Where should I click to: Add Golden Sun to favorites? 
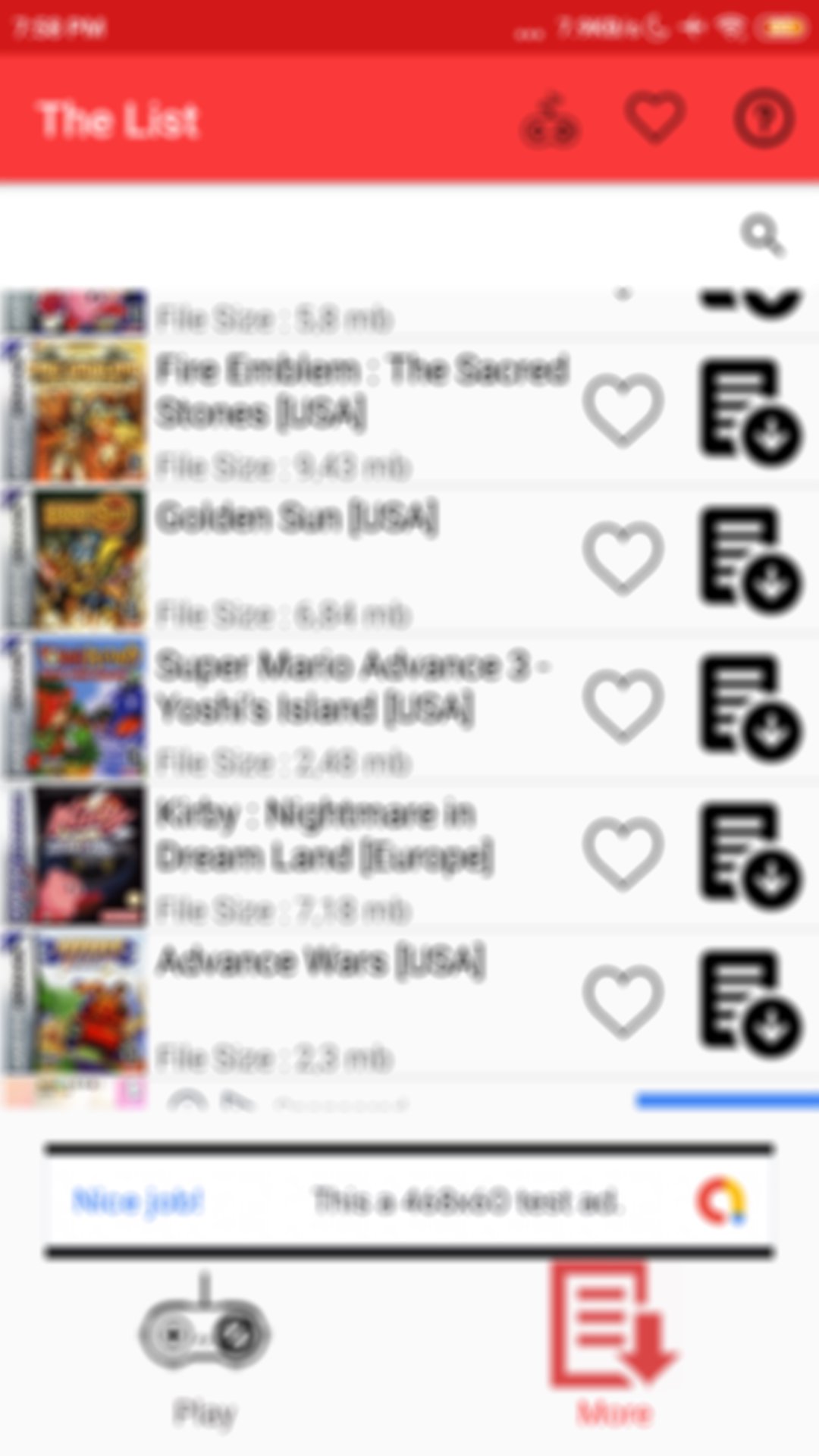(623, 558)
